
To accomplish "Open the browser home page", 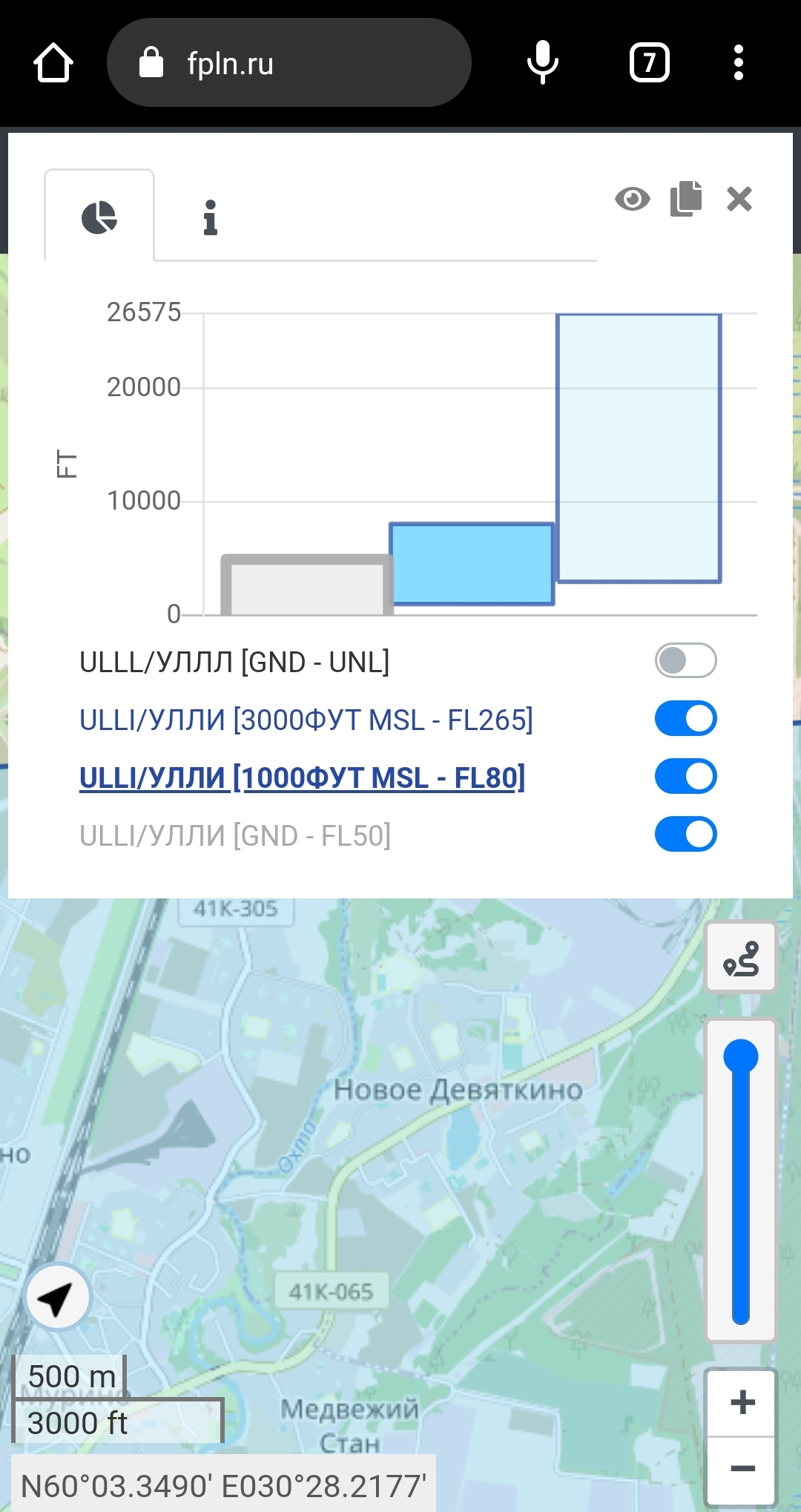I will pyautogui.click(x=53, y=63).
